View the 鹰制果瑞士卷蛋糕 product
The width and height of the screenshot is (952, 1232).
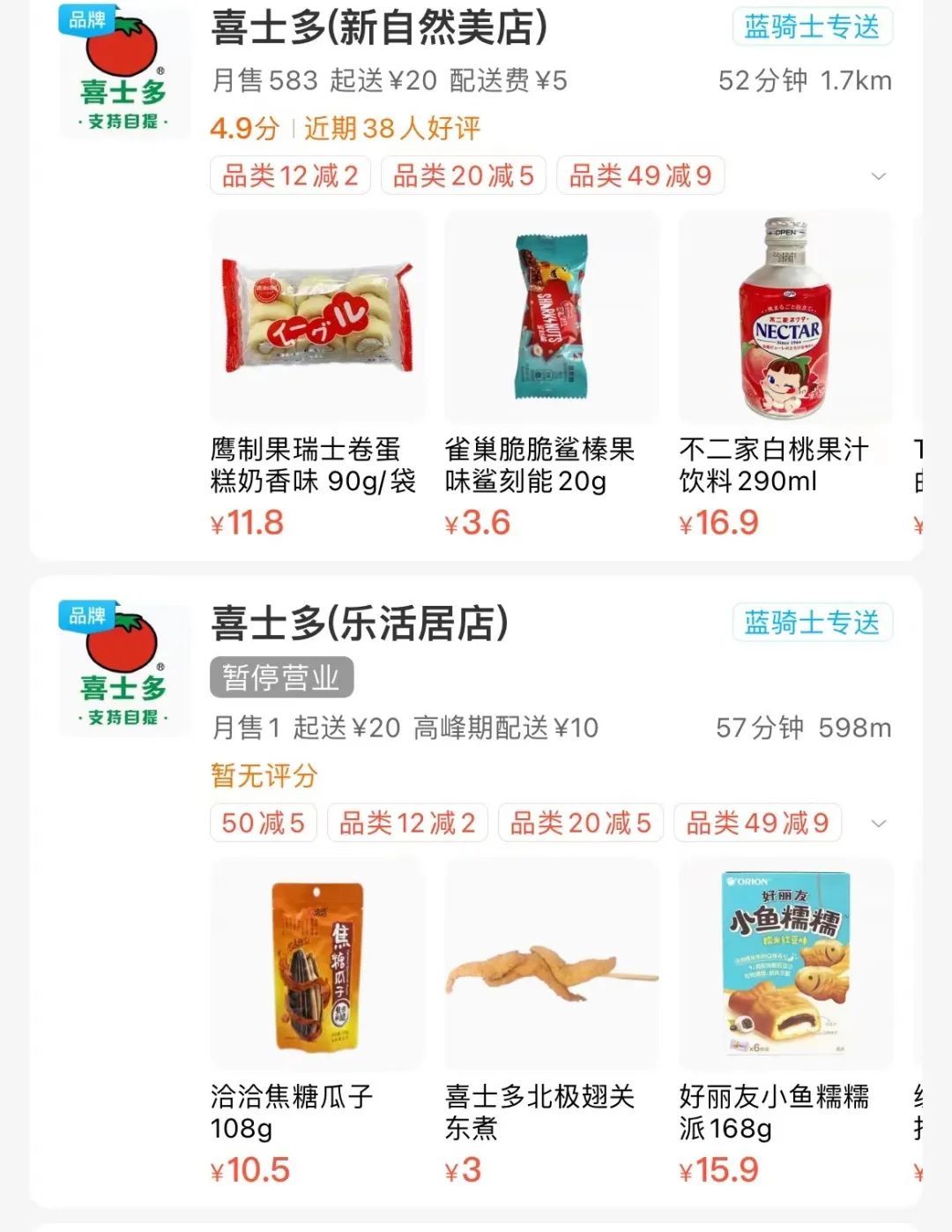(317, 317)
